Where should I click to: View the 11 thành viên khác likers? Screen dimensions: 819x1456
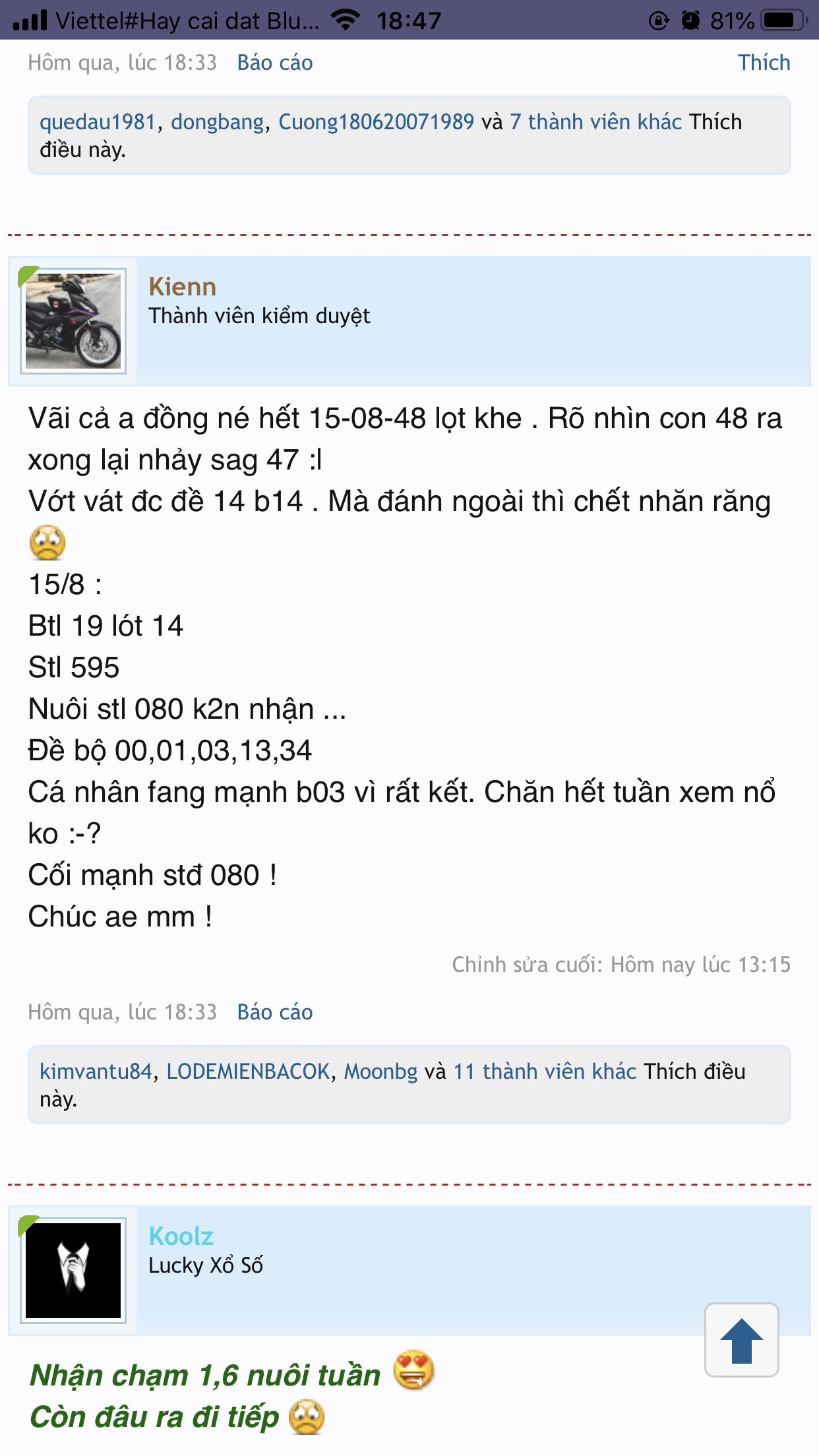pos(545,1072)
